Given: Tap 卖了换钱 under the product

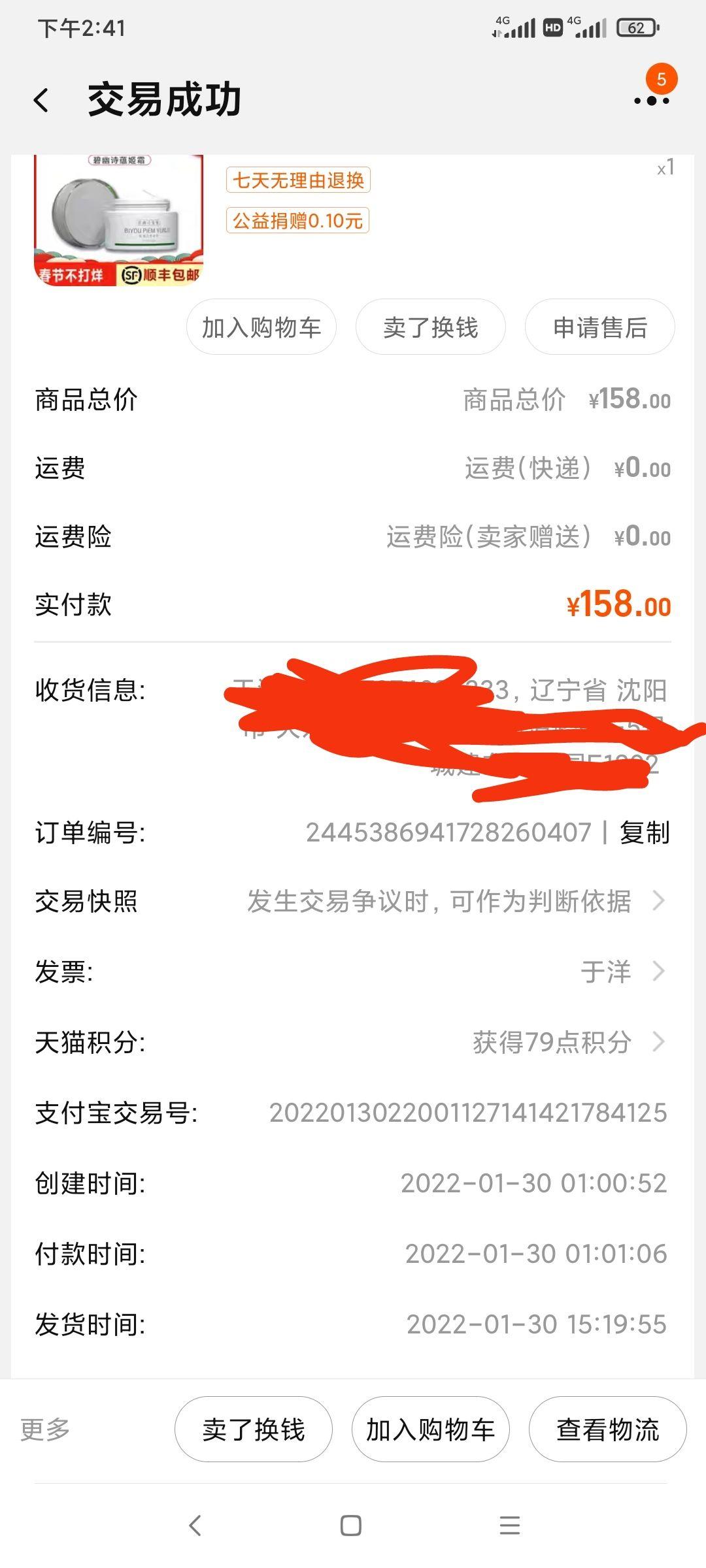Looking at the screenshot, I should coord(431,327).
